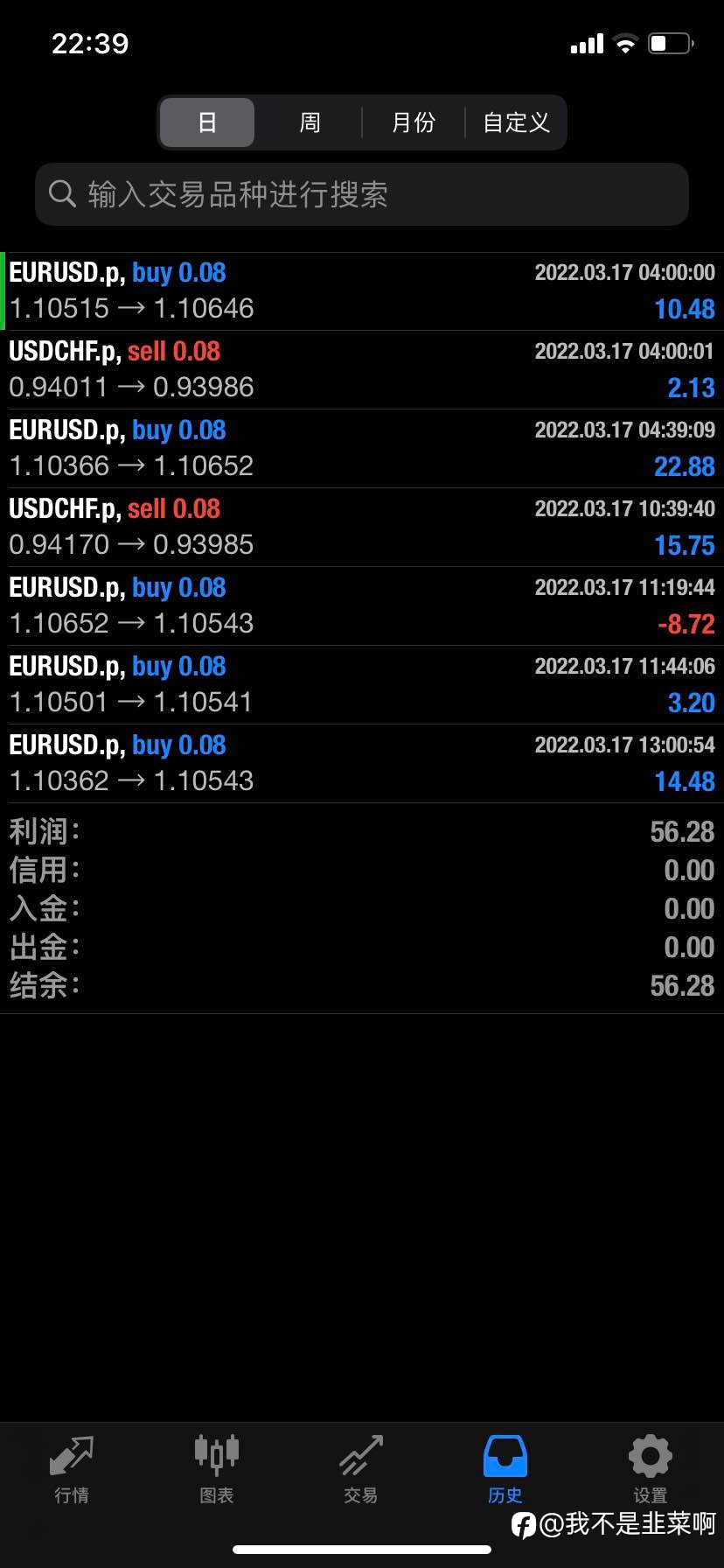
Task: Open USDCHF.p trade with profit 15.75
Action: (362, 528)
